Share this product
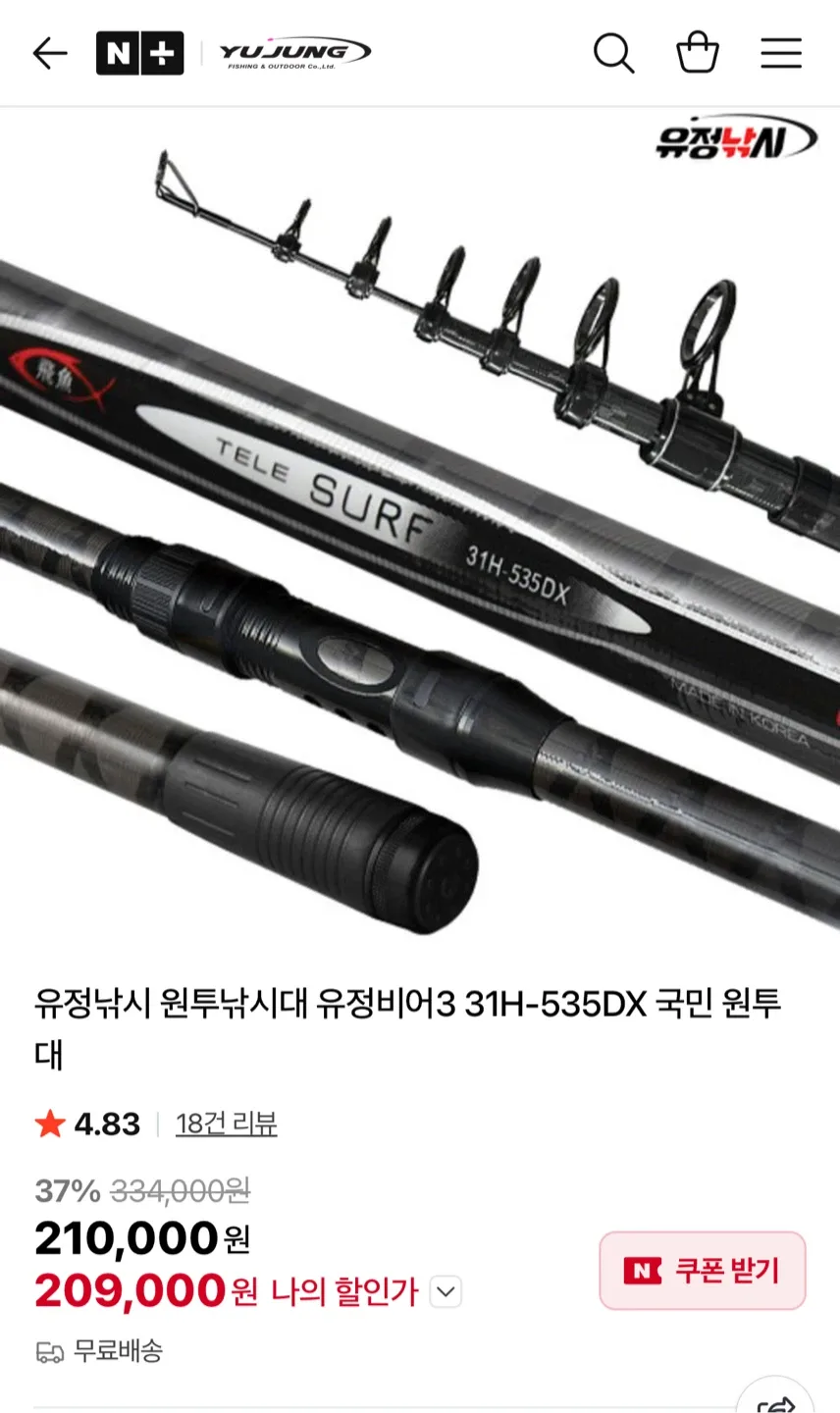The height and width of the screenshot is (1413, 840). pyautogui.click(x=776, y=1403)
